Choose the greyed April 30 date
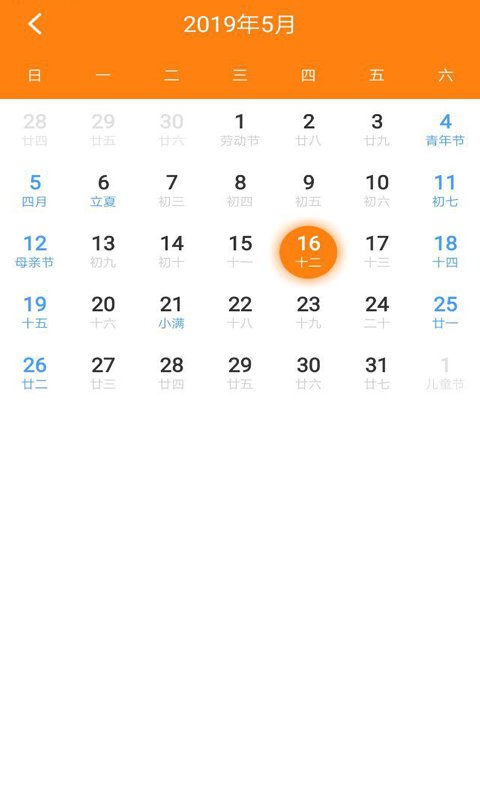The height and width of the screenshot is (800, 480). click(x=171, y=130)
